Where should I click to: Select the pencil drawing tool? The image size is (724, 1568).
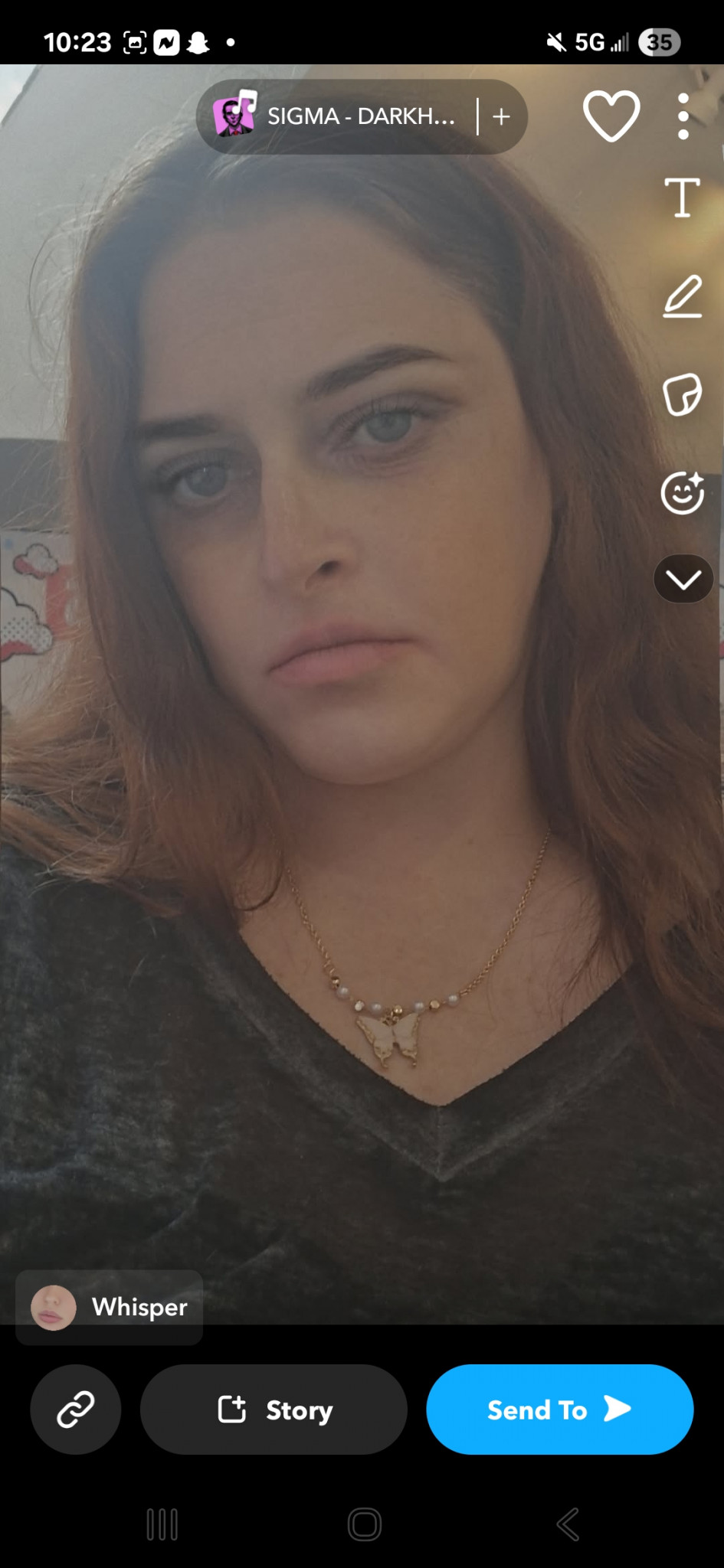[x=682, y=296]
